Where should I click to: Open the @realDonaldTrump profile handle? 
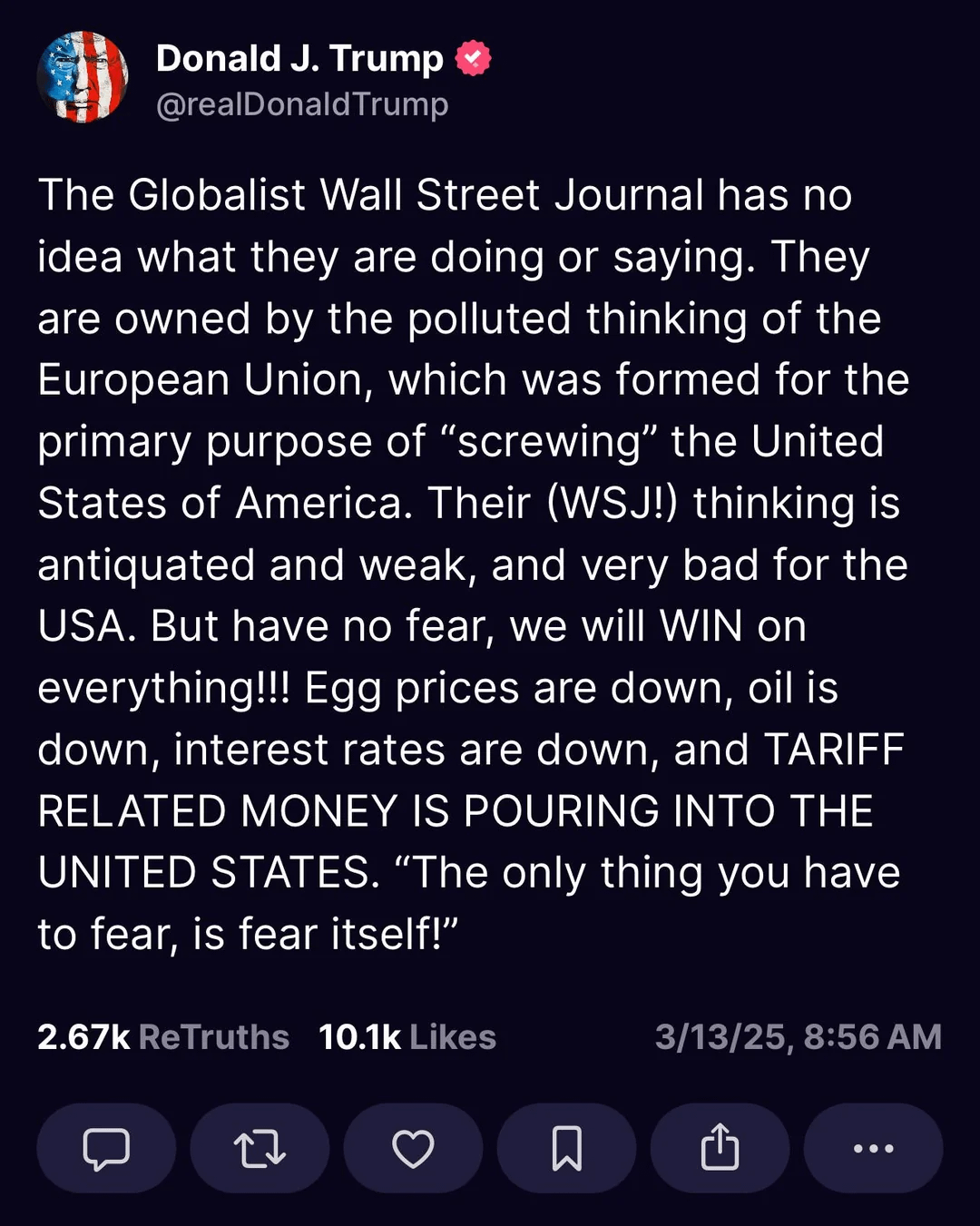(x=302, y=104)
